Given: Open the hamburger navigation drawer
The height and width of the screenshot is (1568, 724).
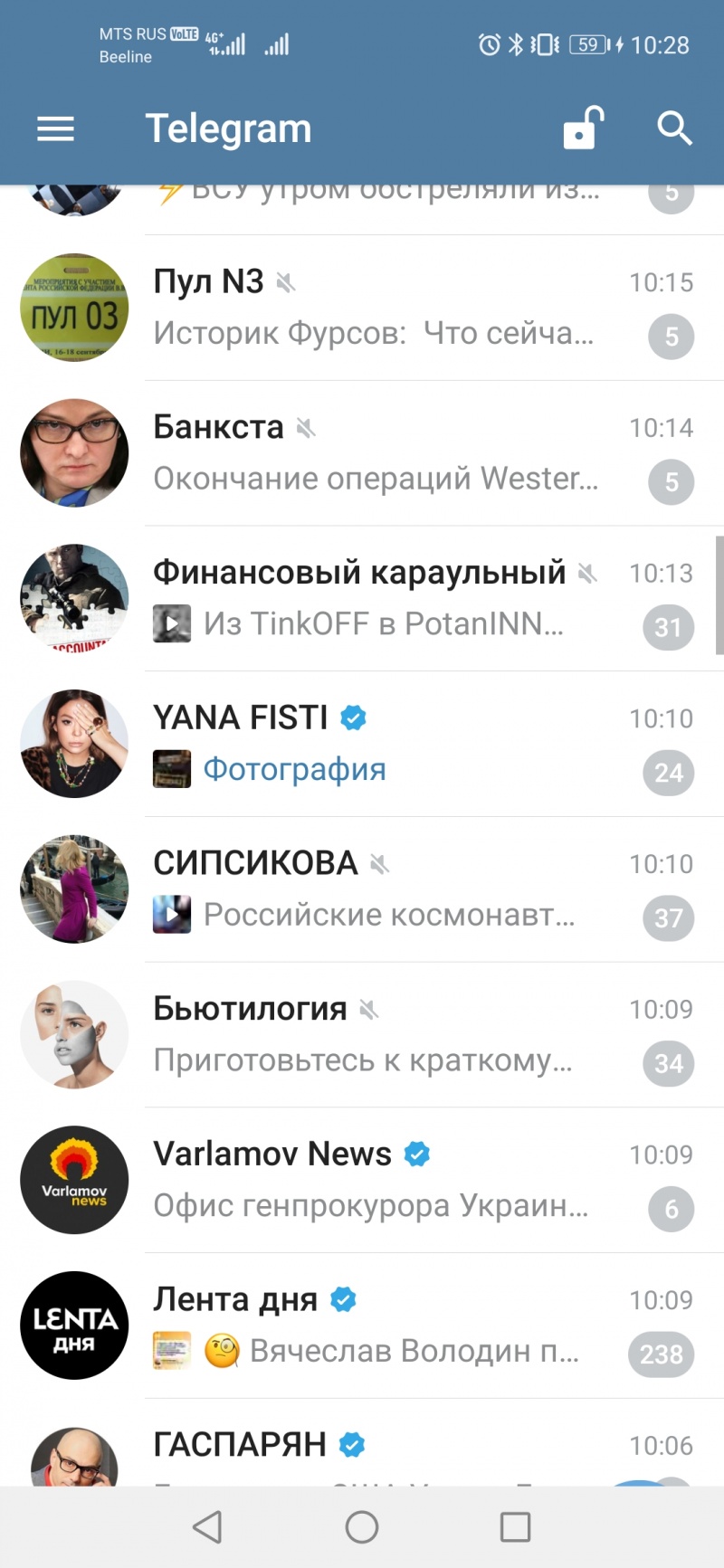Looking at the screenshot, I should coord(55,129).
